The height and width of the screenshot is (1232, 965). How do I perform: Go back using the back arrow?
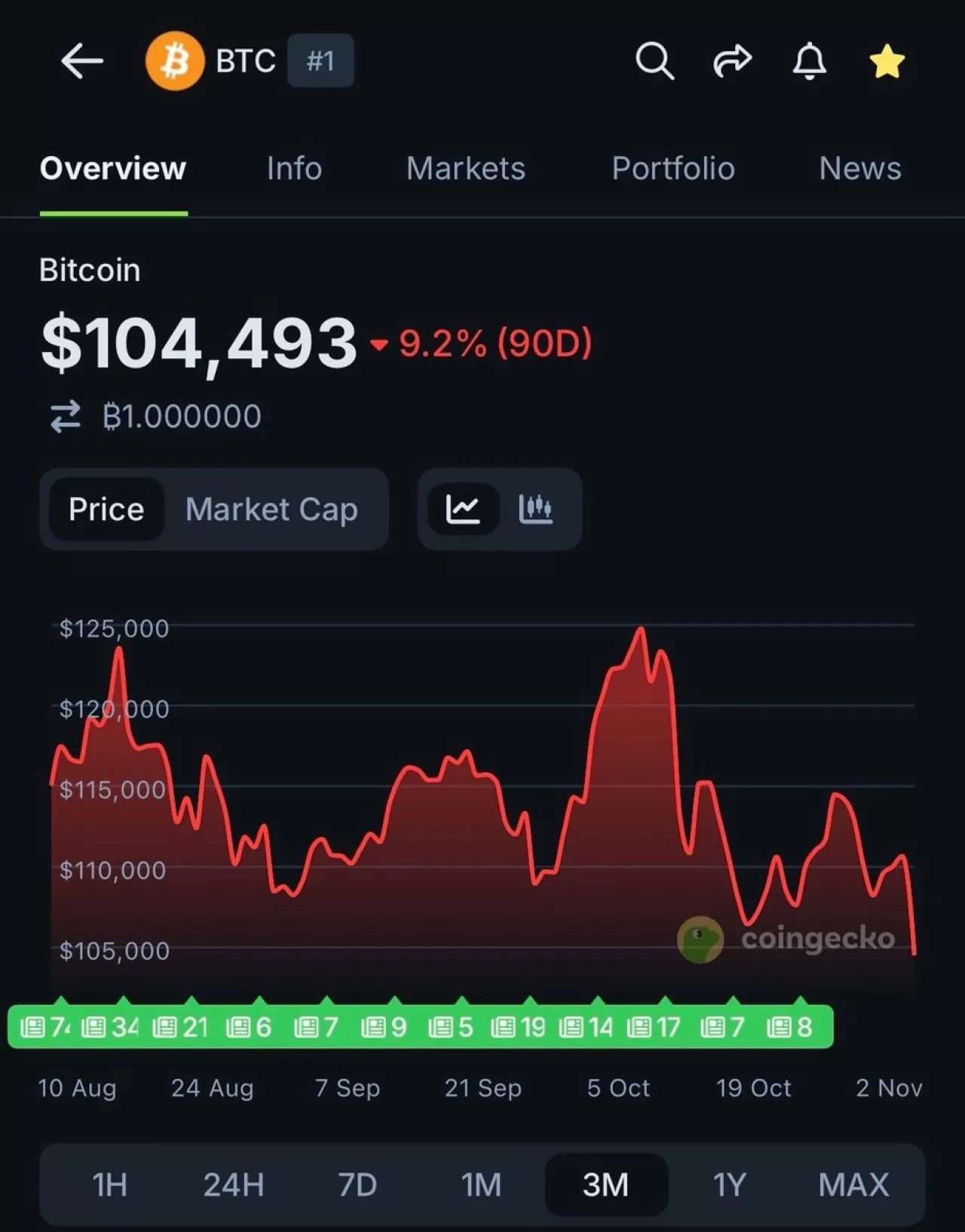coord(81,61)
